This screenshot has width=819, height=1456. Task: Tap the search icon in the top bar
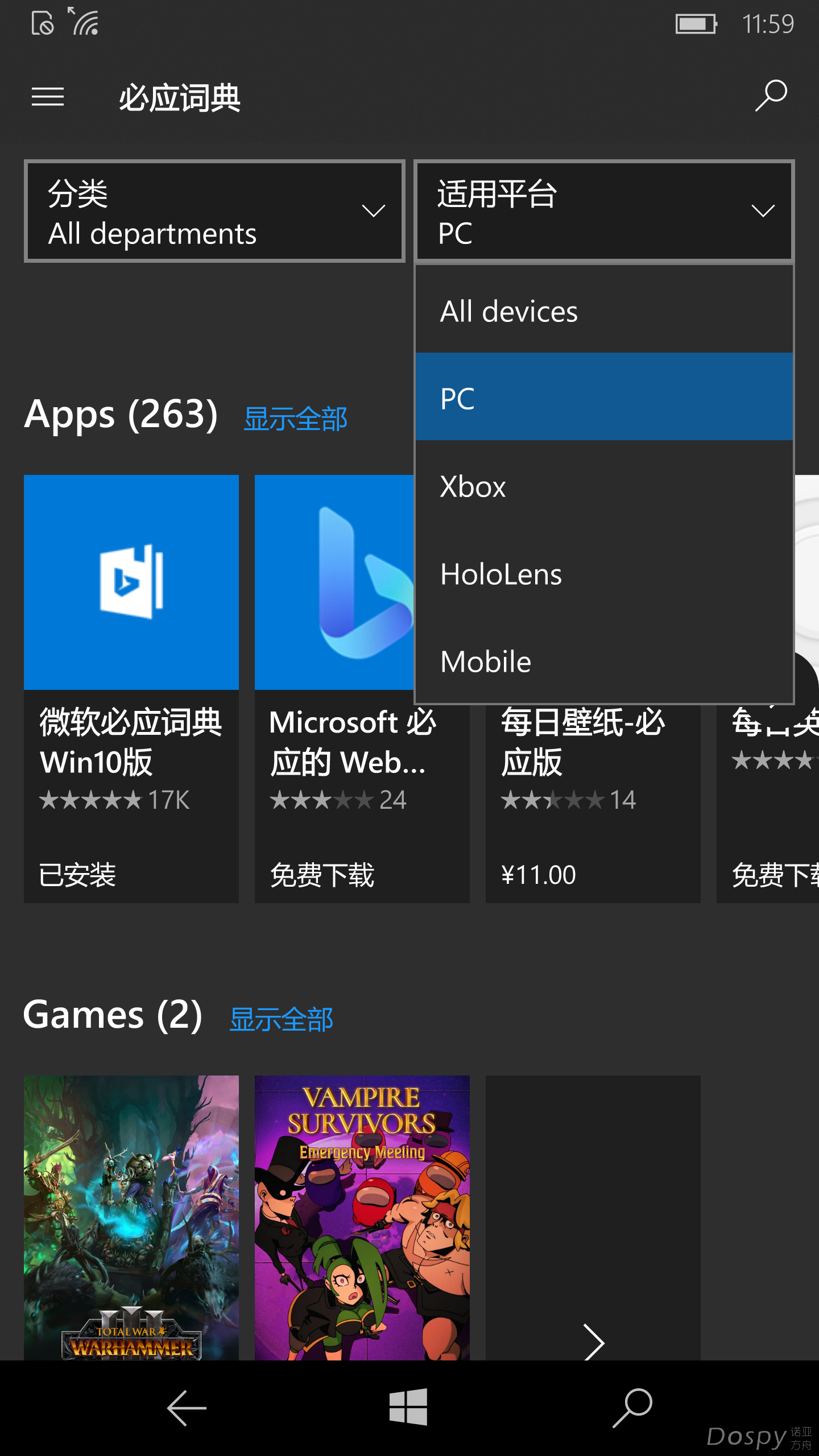tap(771, 96)
